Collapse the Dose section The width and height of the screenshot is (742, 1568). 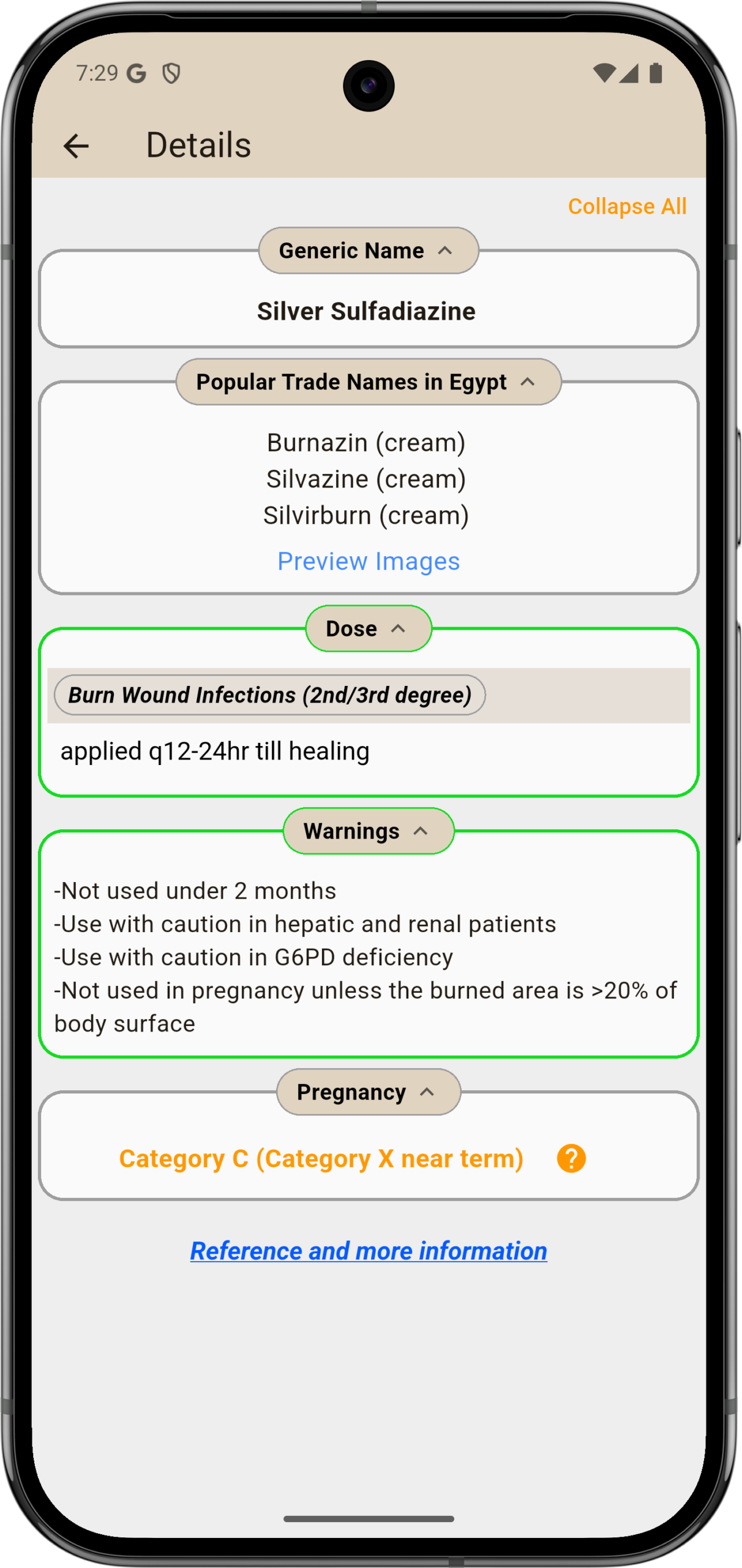click(368, 628)
